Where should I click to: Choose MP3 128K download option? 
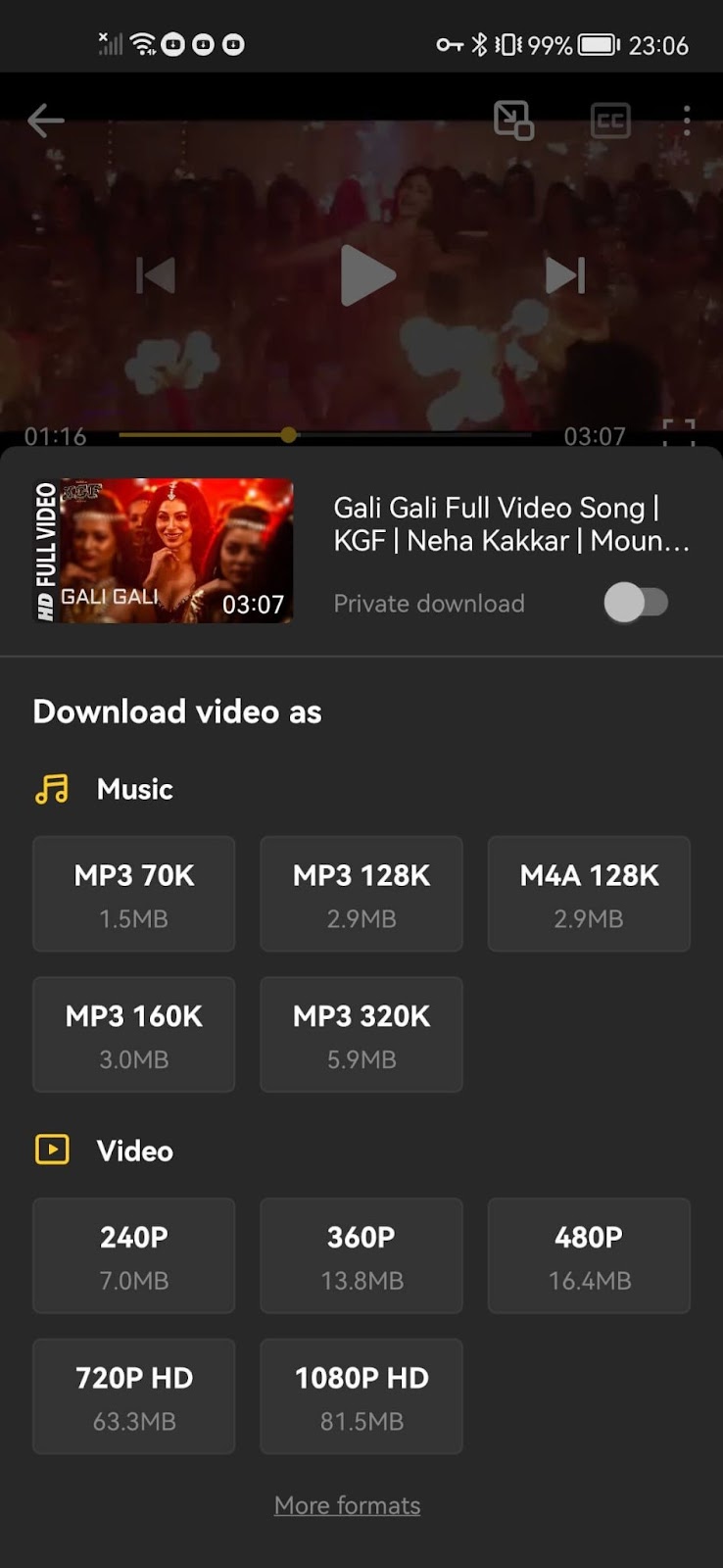click(361, 894)
